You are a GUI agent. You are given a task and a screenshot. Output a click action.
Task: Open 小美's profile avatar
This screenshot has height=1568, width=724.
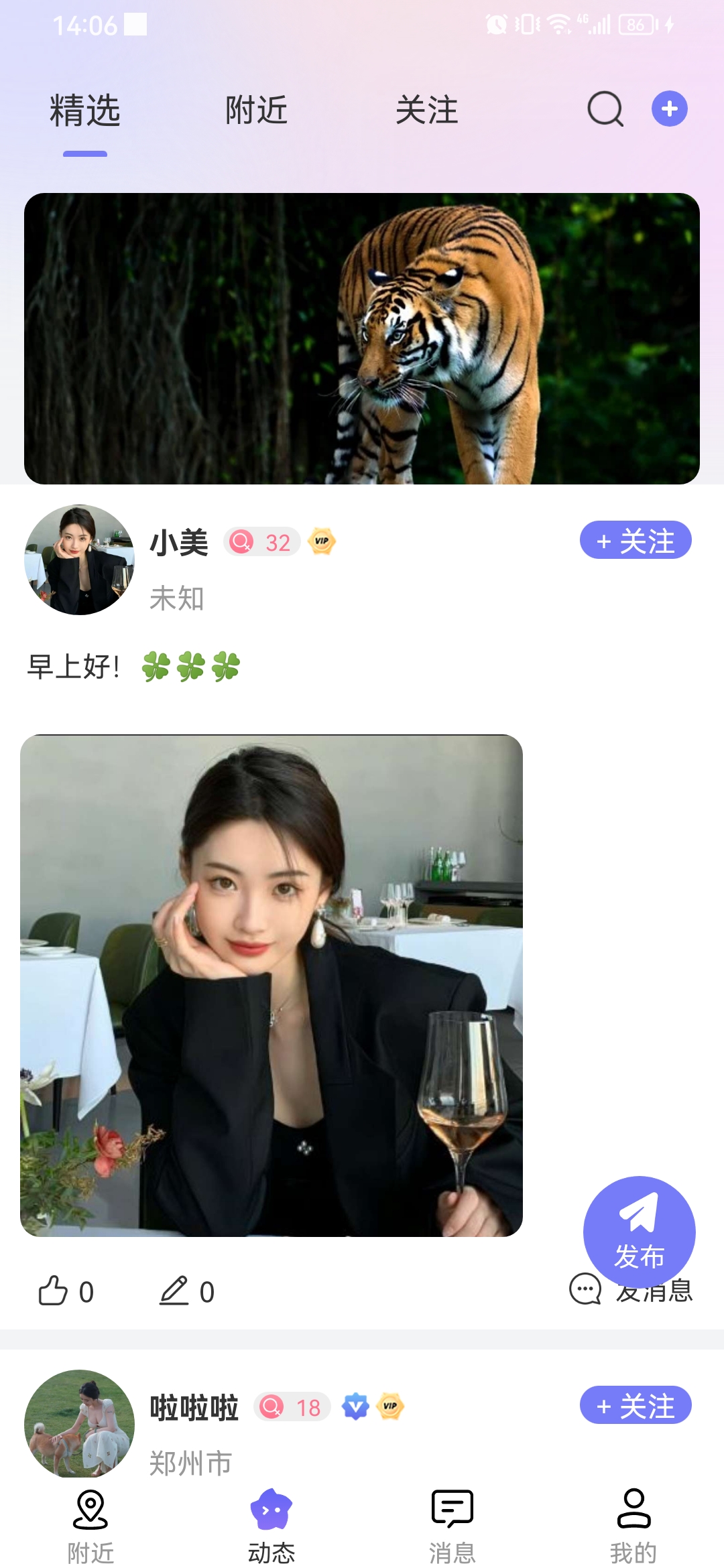coord(79,560)
